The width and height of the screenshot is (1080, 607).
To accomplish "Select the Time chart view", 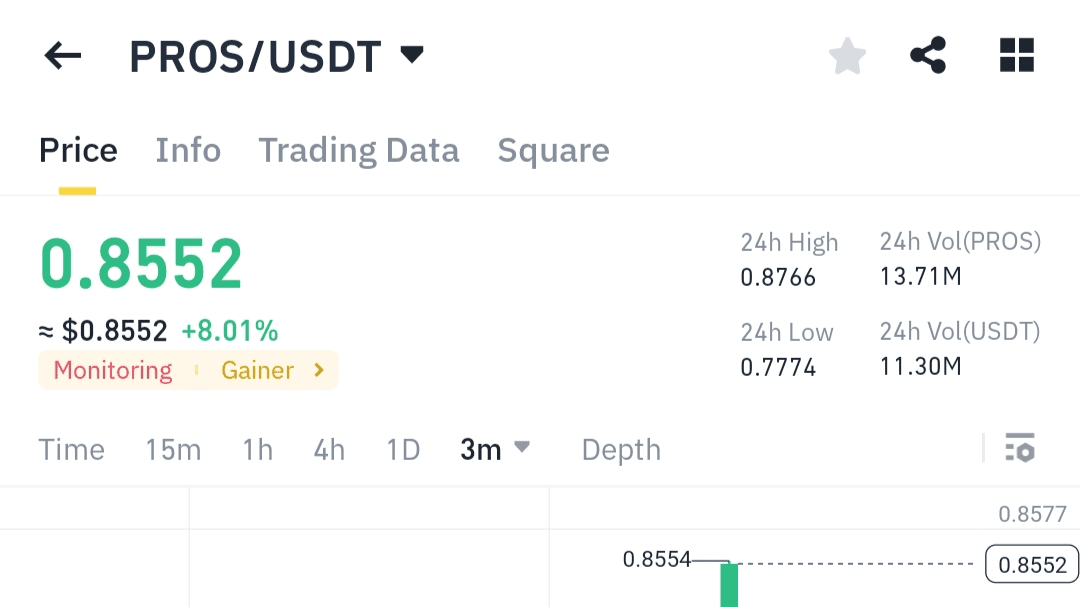I will tap(71, 450).
